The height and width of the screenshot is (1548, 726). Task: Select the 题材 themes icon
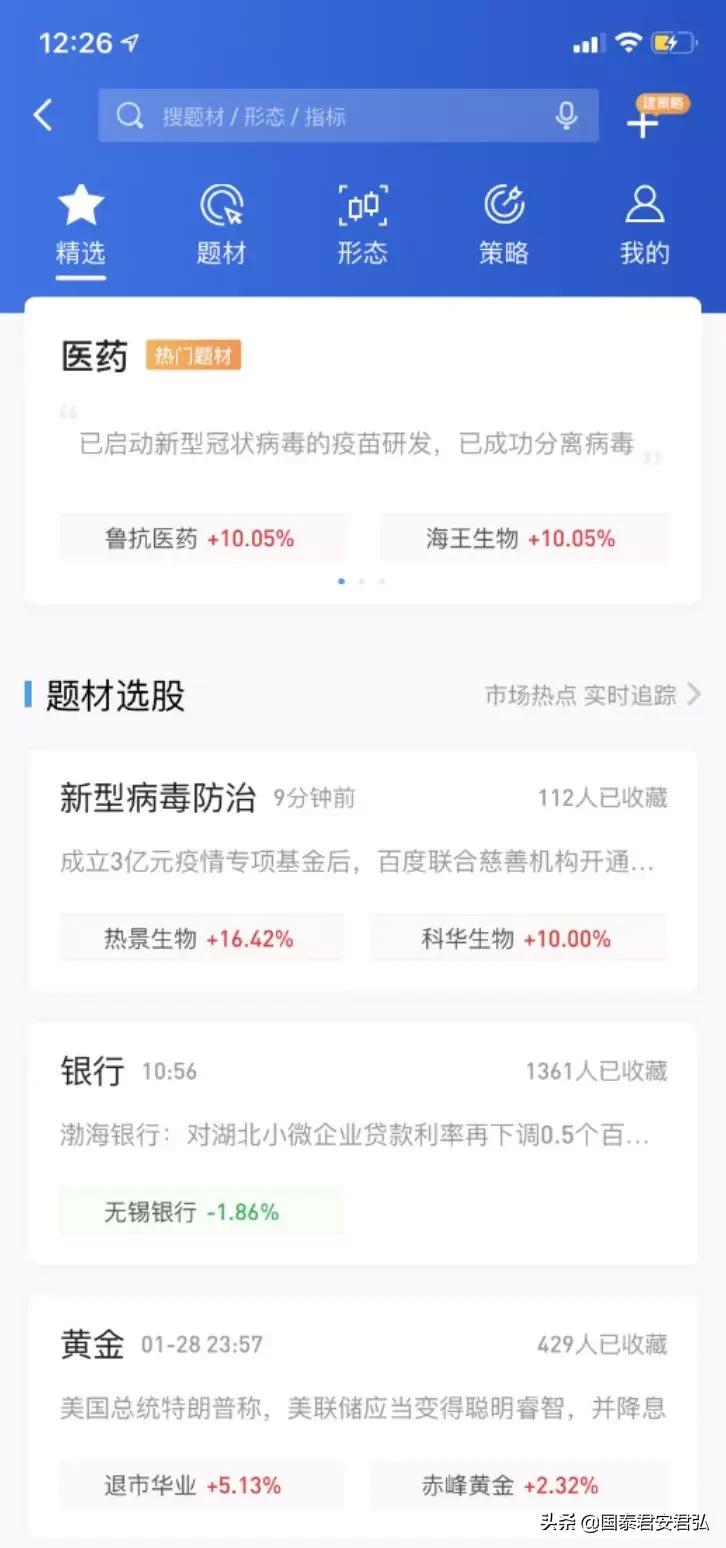[x=221, y=205]
